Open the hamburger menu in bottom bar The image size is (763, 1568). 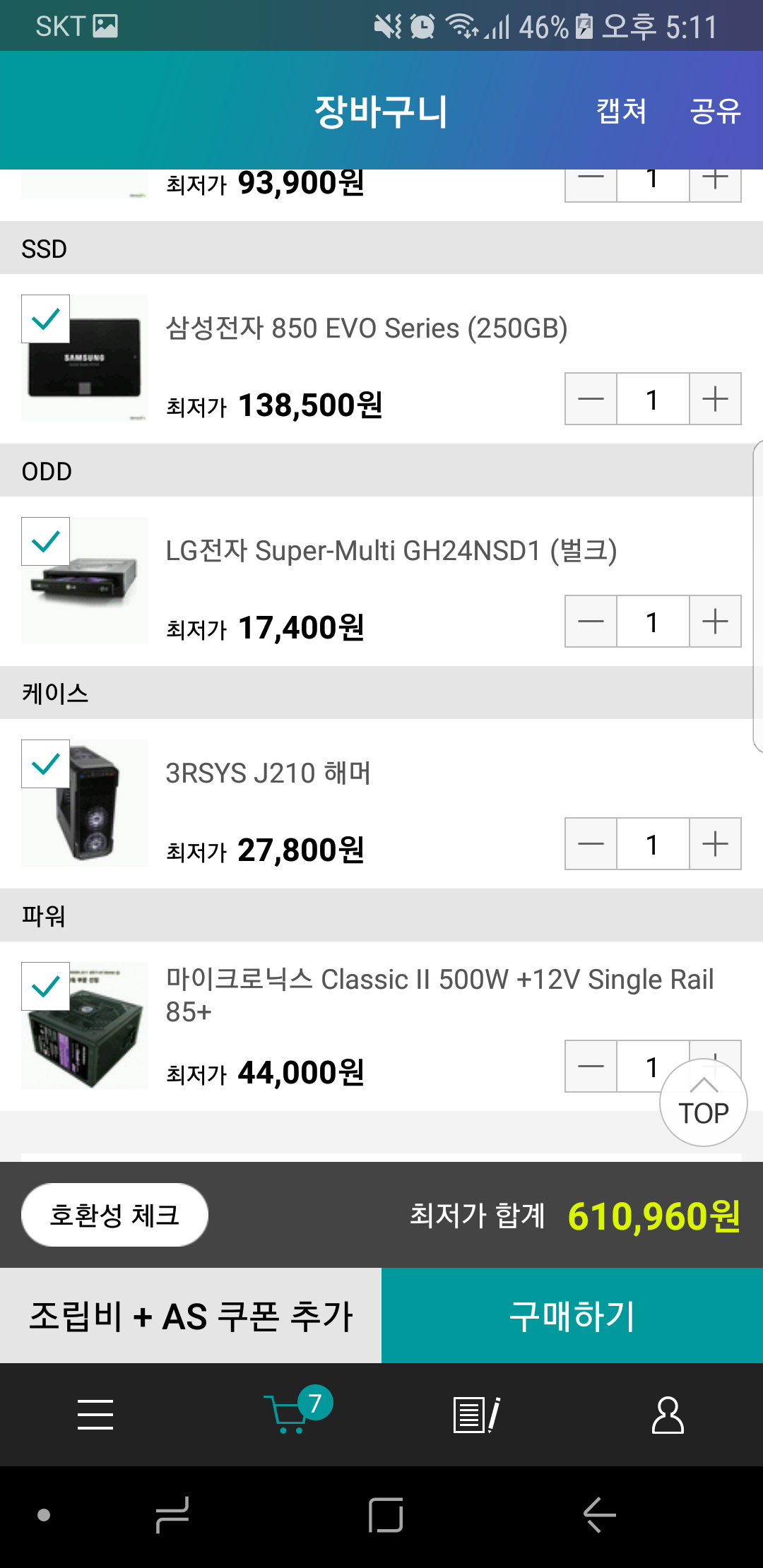pos(95,1415)
